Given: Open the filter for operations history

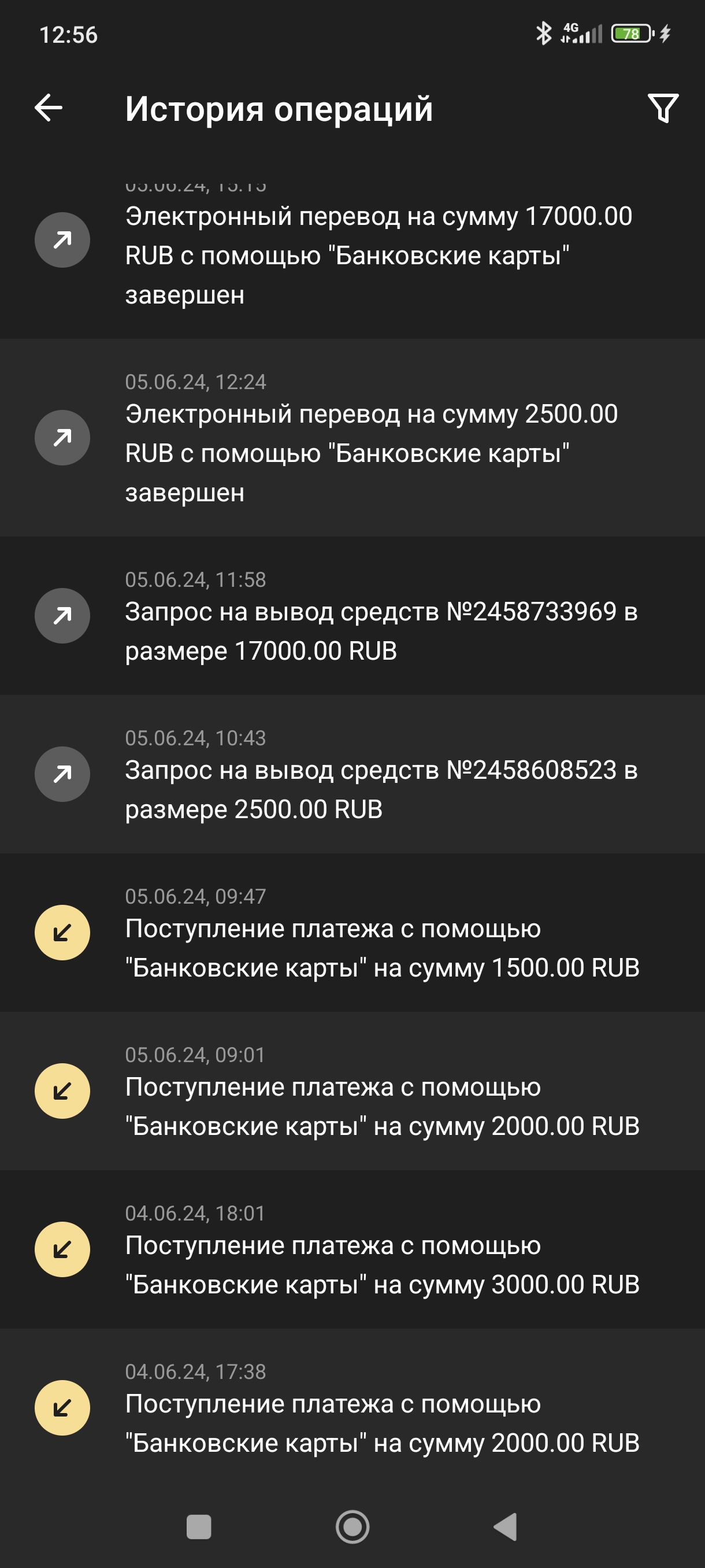Looking at the screenshot, I should pyautogui.click(x=662, y=108).
